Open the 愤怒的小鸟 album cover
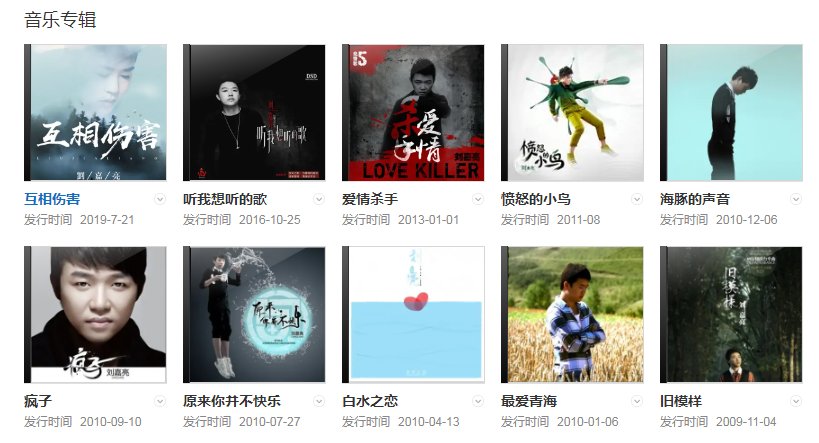The width and height of the screenshot is (819, 443). pyautogui.click(x=572, y=112)
